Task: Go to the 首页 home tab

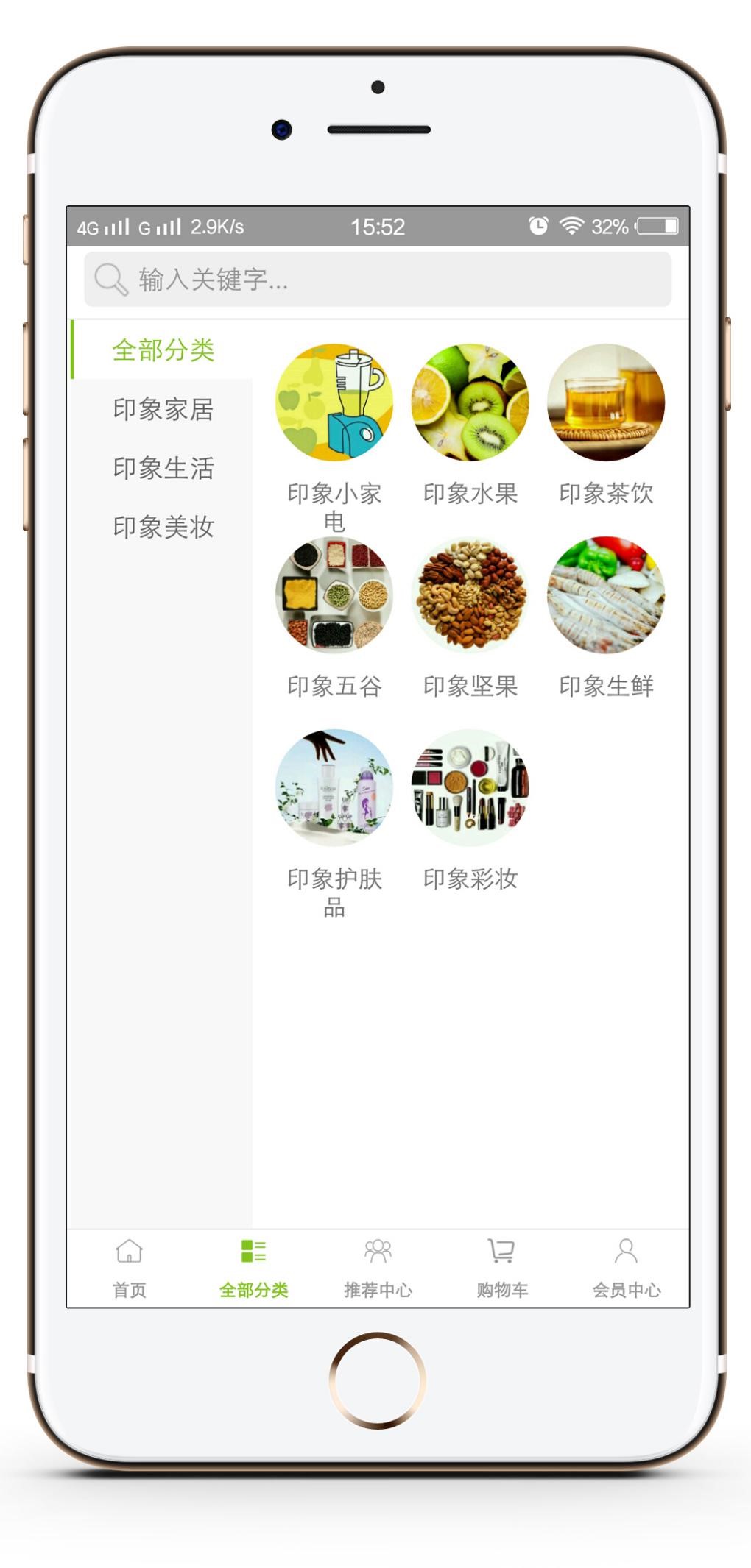Action: 129,1267
